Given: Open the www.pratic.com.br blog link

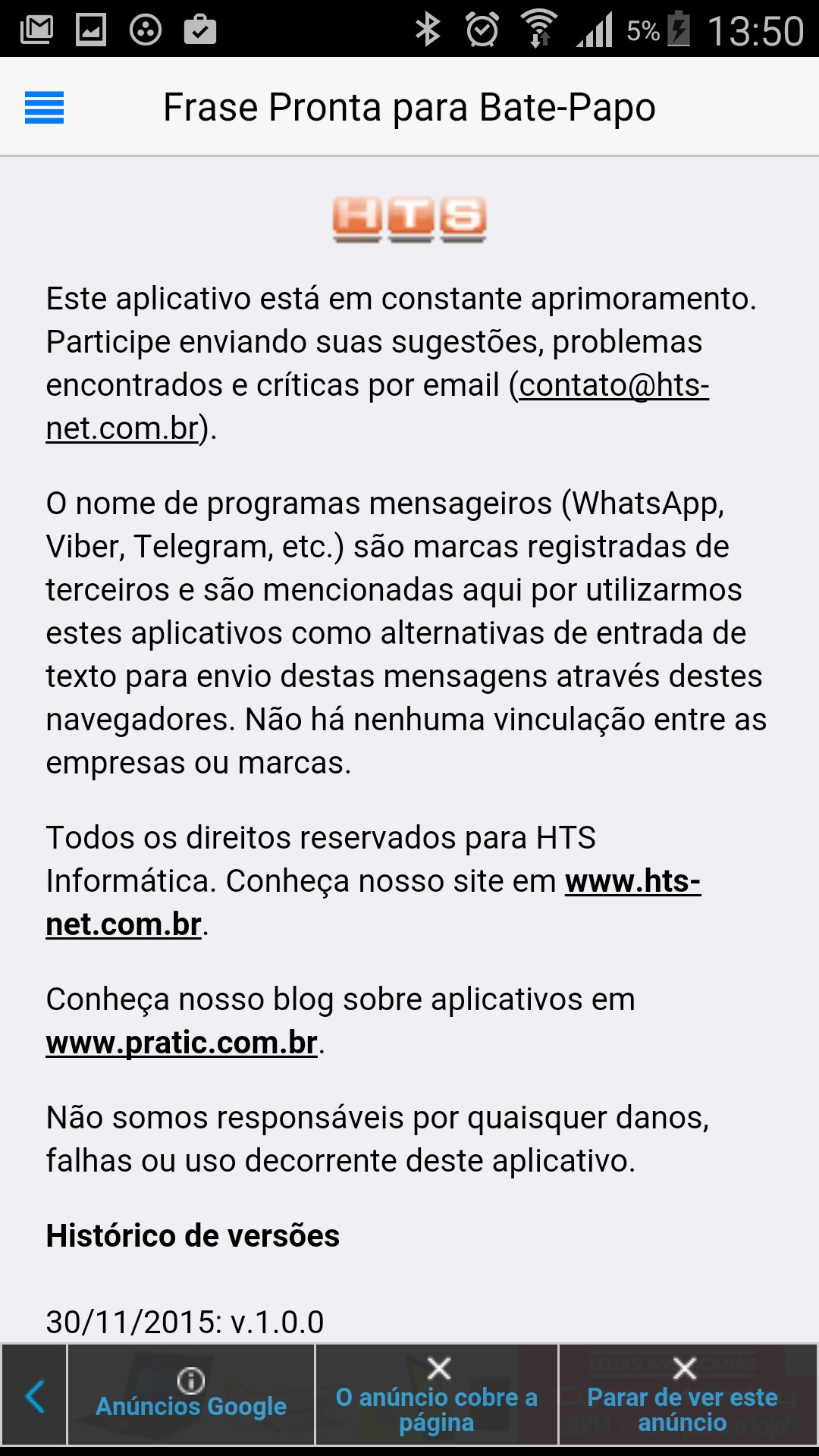Looking at the screenshot, I should pyautogui.click(x=181, y=1043).
